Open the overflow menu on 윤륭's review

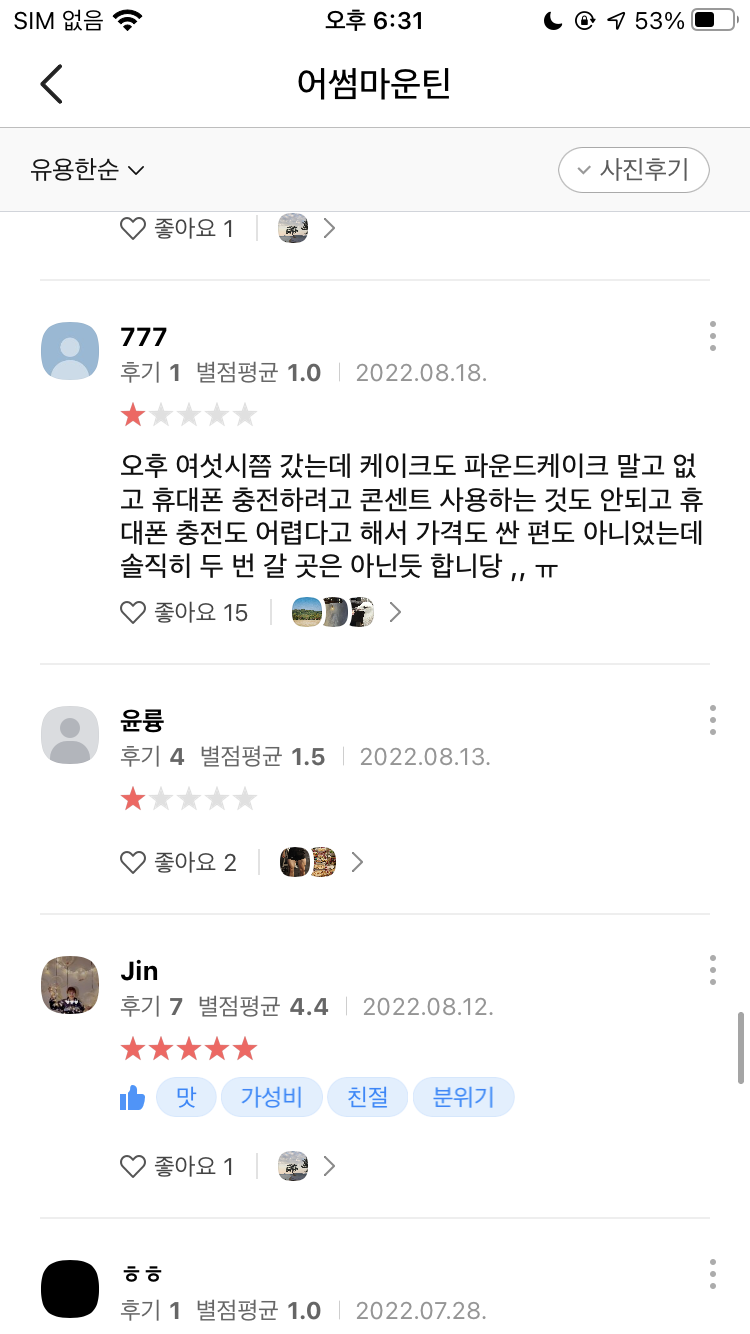tap(712, 720)
